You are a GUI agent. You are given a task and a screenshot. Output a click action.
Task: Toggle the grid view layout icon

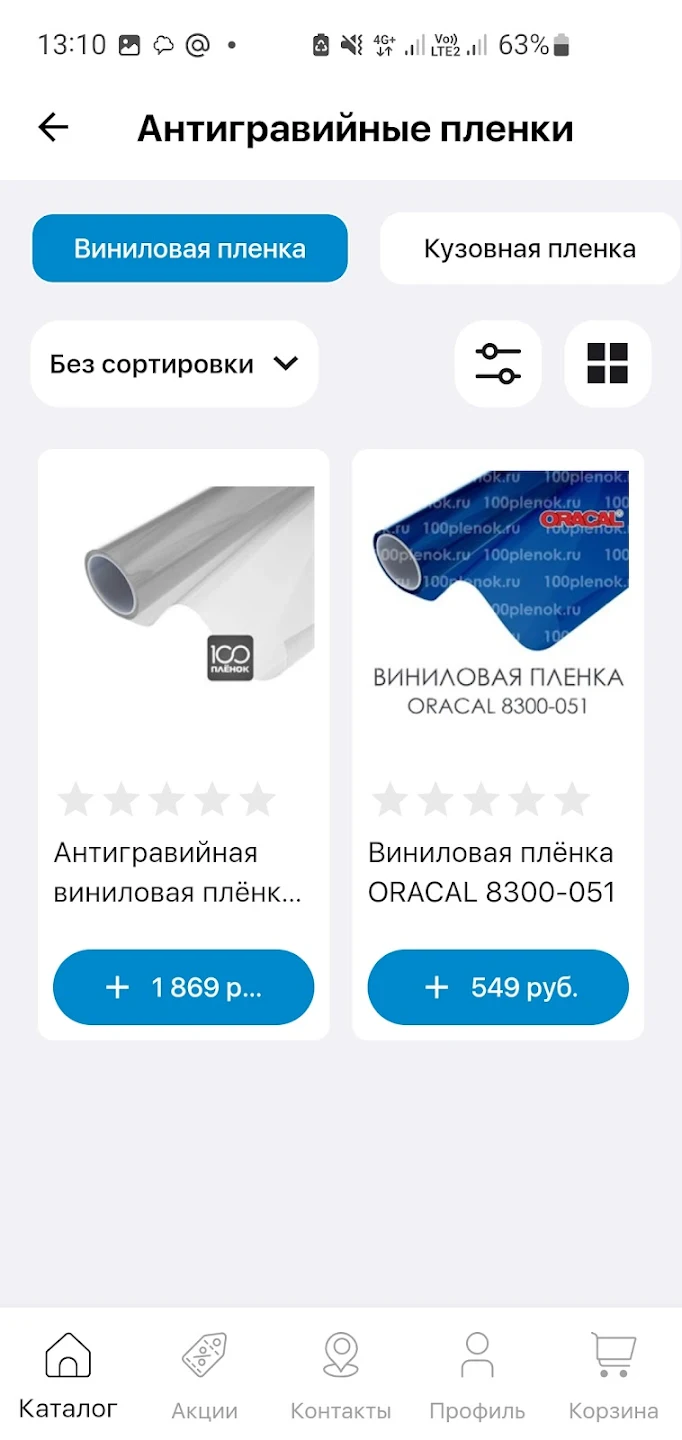(x=607, y=364)
